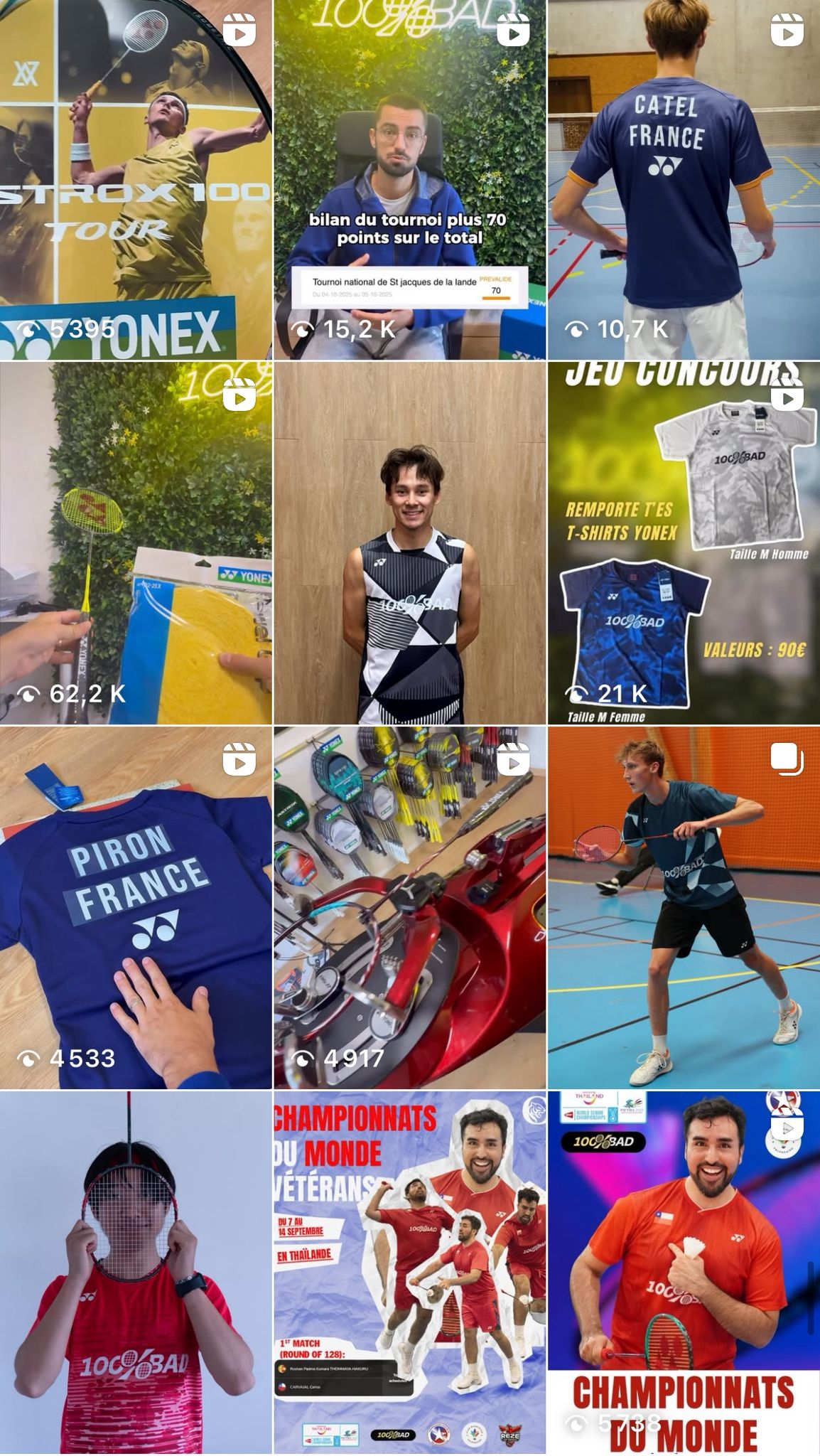
Task: Open the 'bilan du tournoi' reel
Action: (x=409, y=179)
